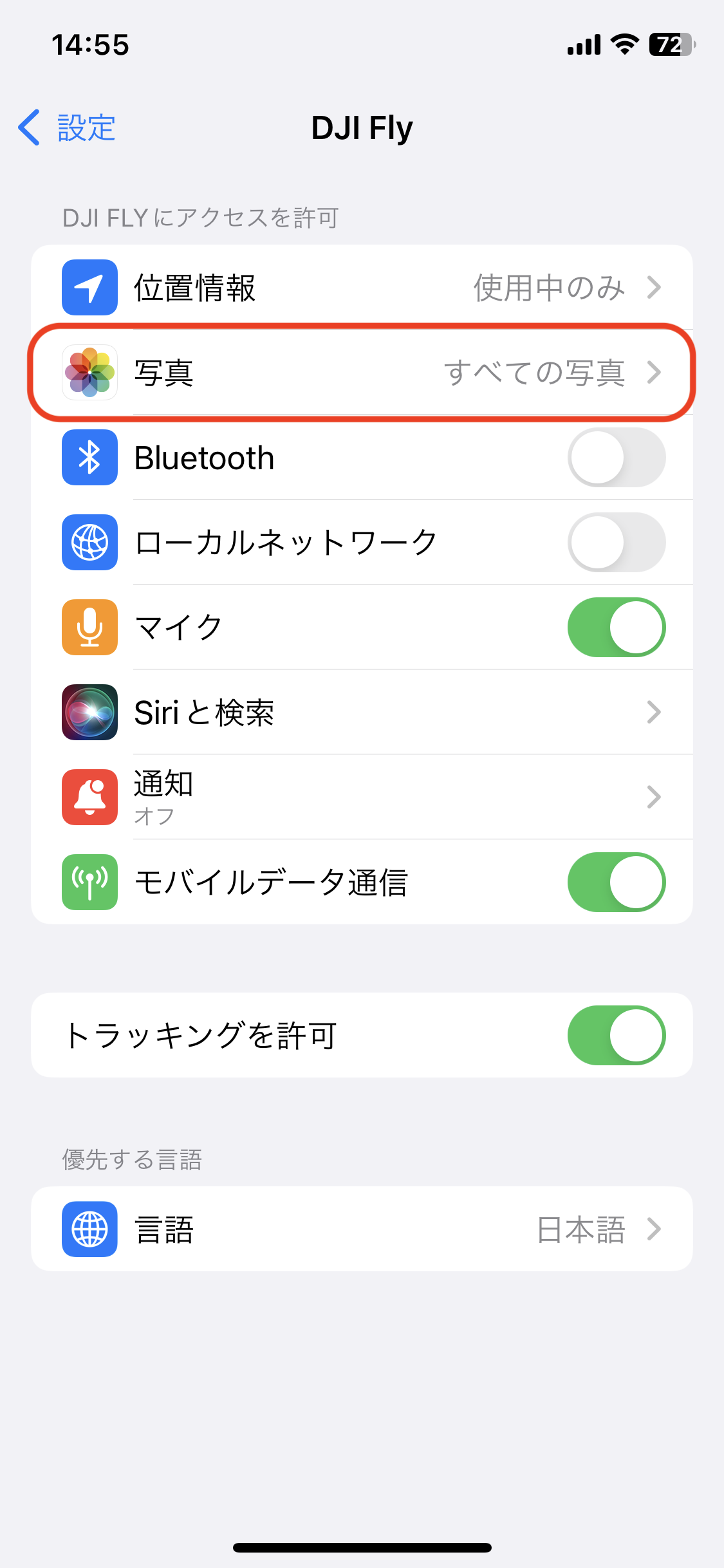Open 言語 language selection

click(362, 1229)
